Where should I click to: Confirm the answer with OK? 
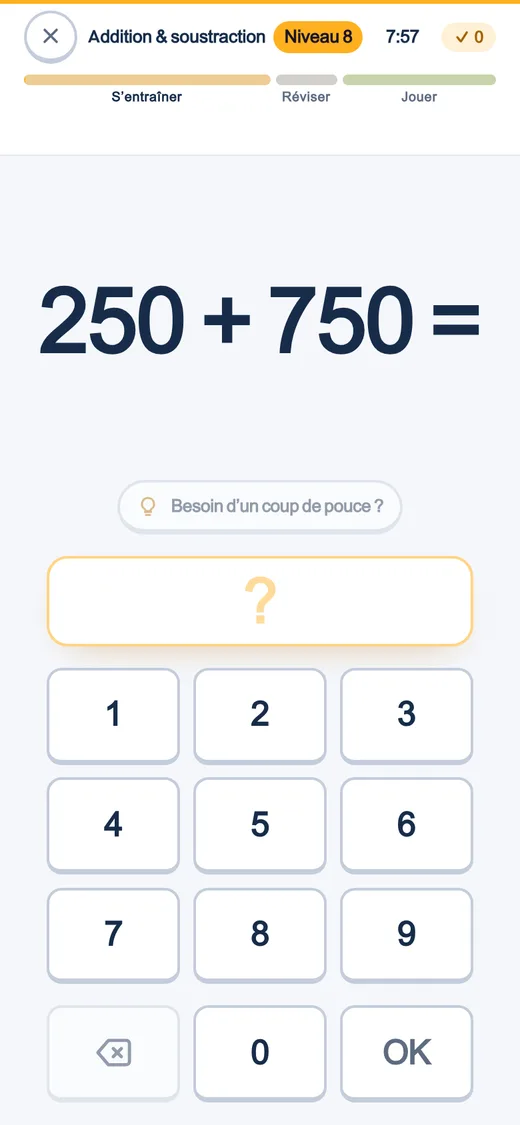pos(407,1053)
